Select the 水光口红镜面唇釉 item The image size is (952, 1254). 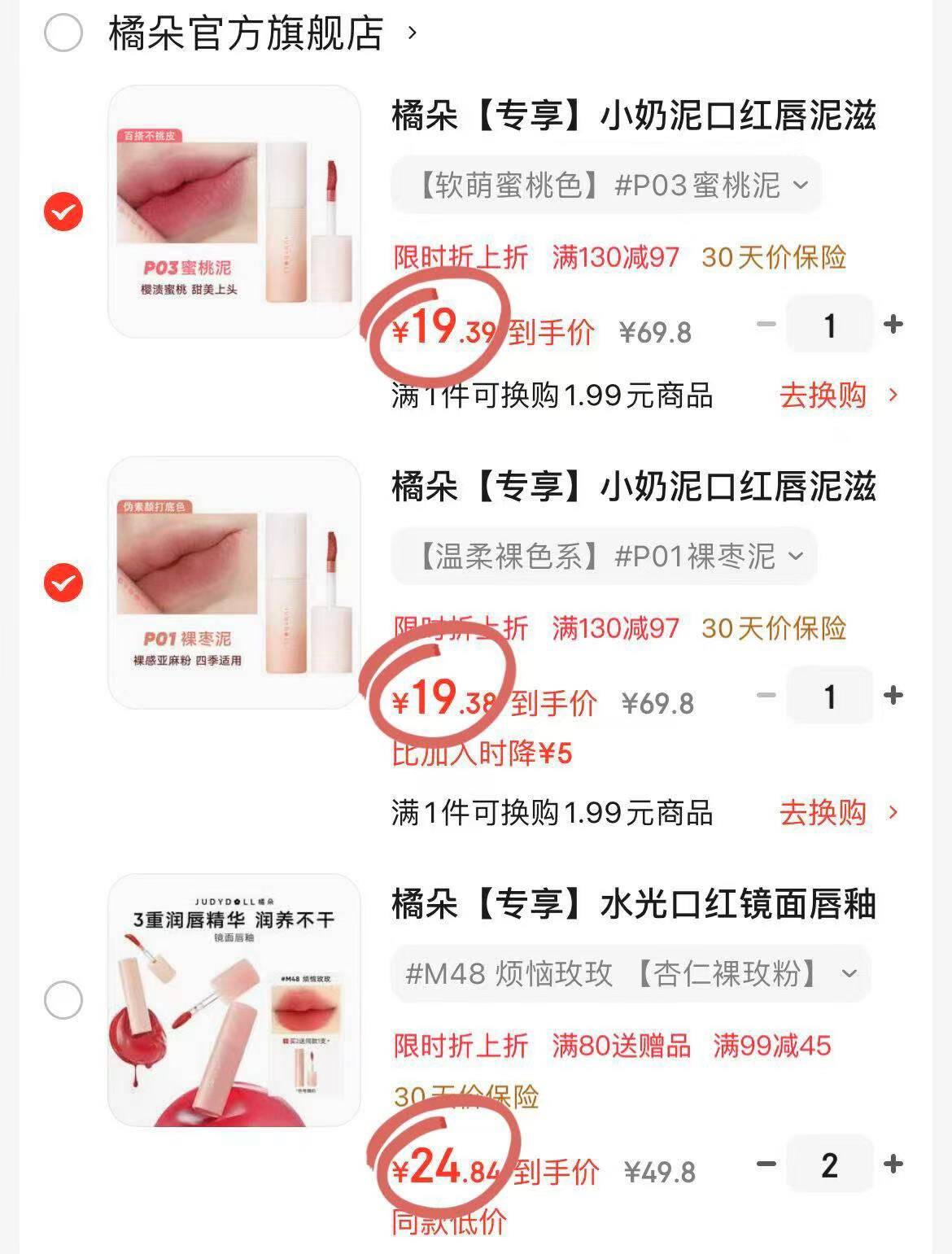pos(63,1000)
